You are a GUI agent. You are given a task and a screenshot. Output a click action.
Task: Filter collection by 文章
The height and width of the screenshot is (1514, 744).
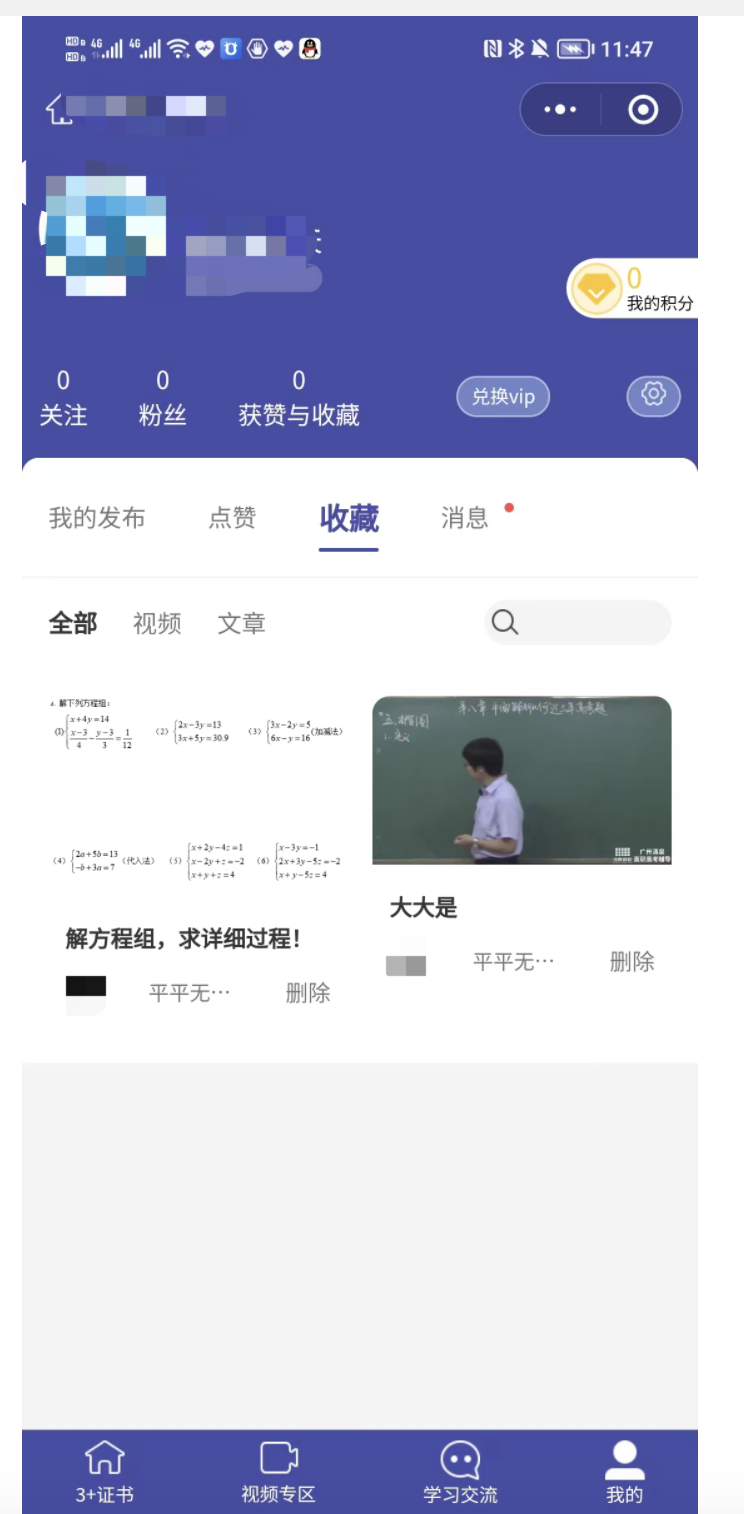coord(241,624)
